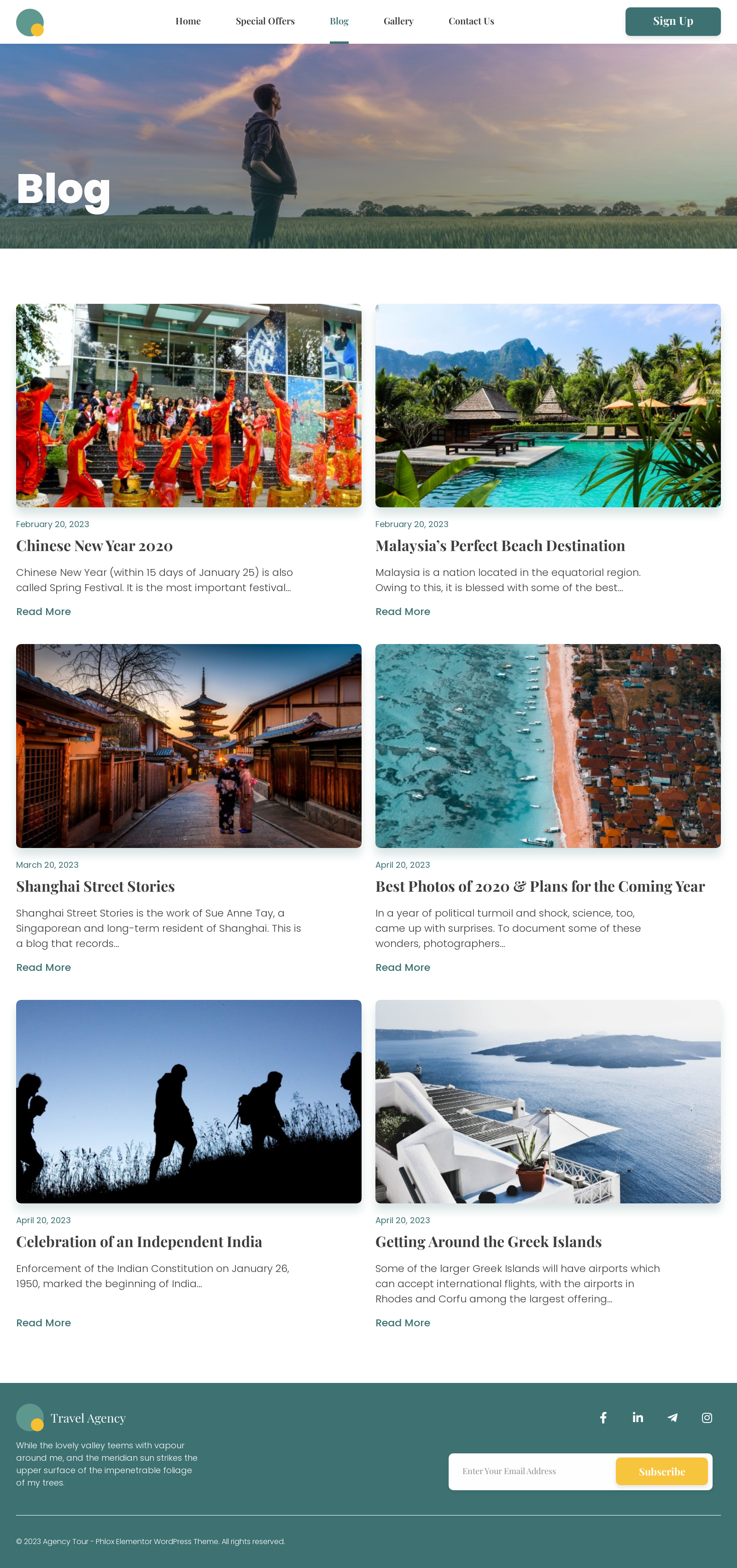This screenshot has height=1568, width=737.
Task: Open Shanghai Street Stories article title
Action: pyautogui.click(x=95, y=886)
